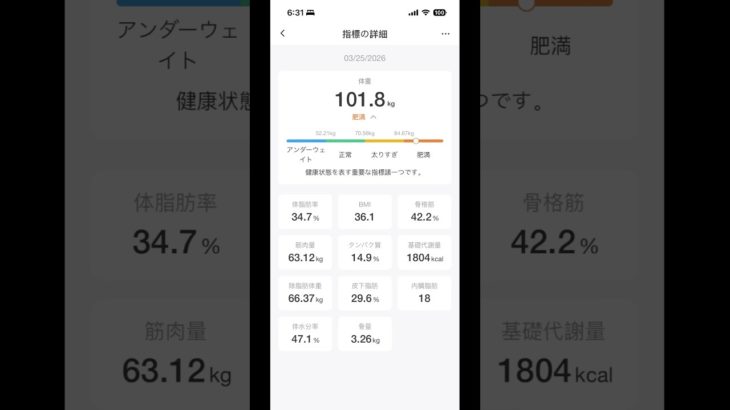Open the タンパク質 14.9% card
This screenshot has height=410, width=730.
pos(364,252)
